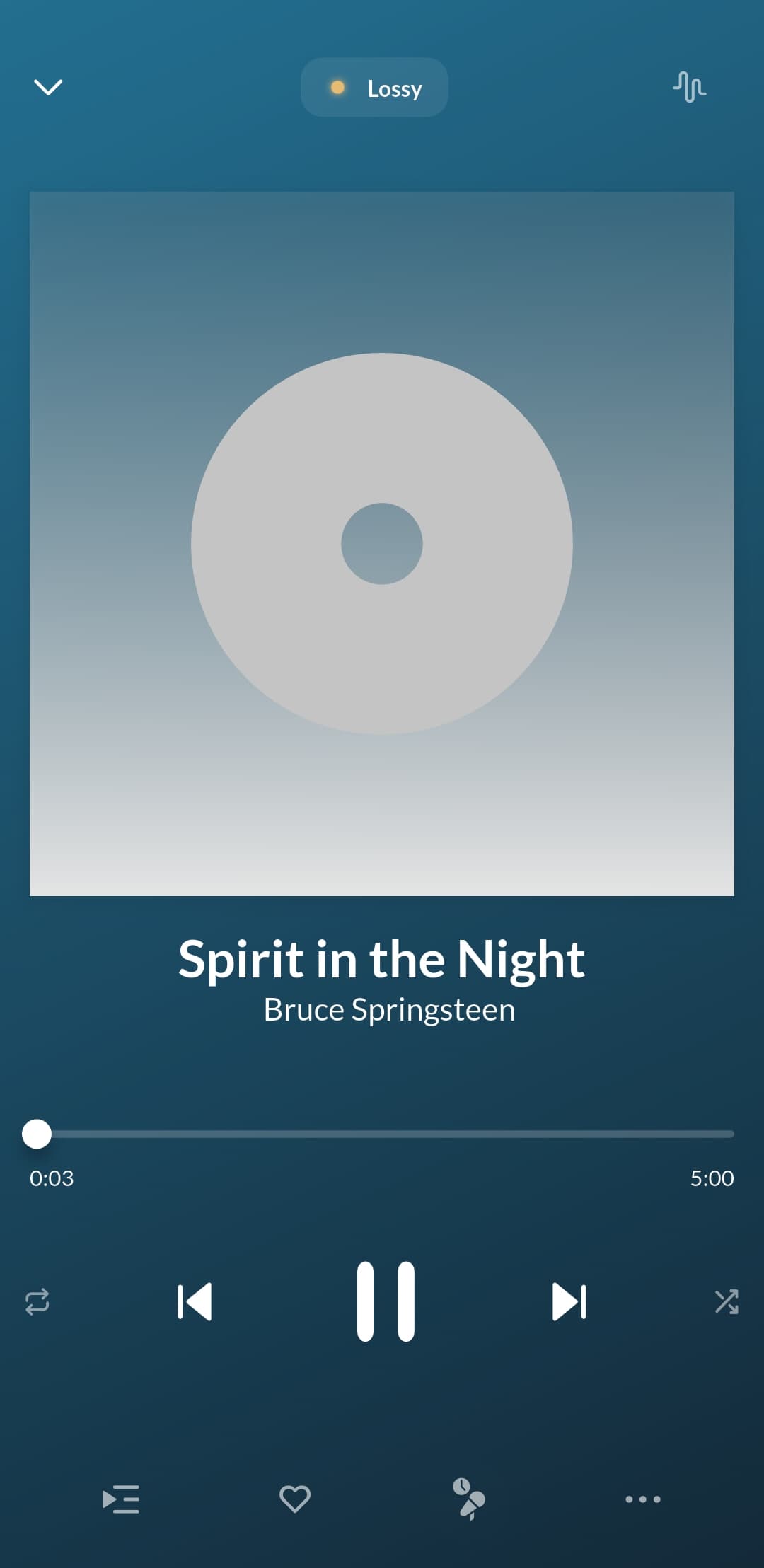Add this song to favorites
The height and width of the screenshot is (1568, 764).
(x=295, y=1499)
